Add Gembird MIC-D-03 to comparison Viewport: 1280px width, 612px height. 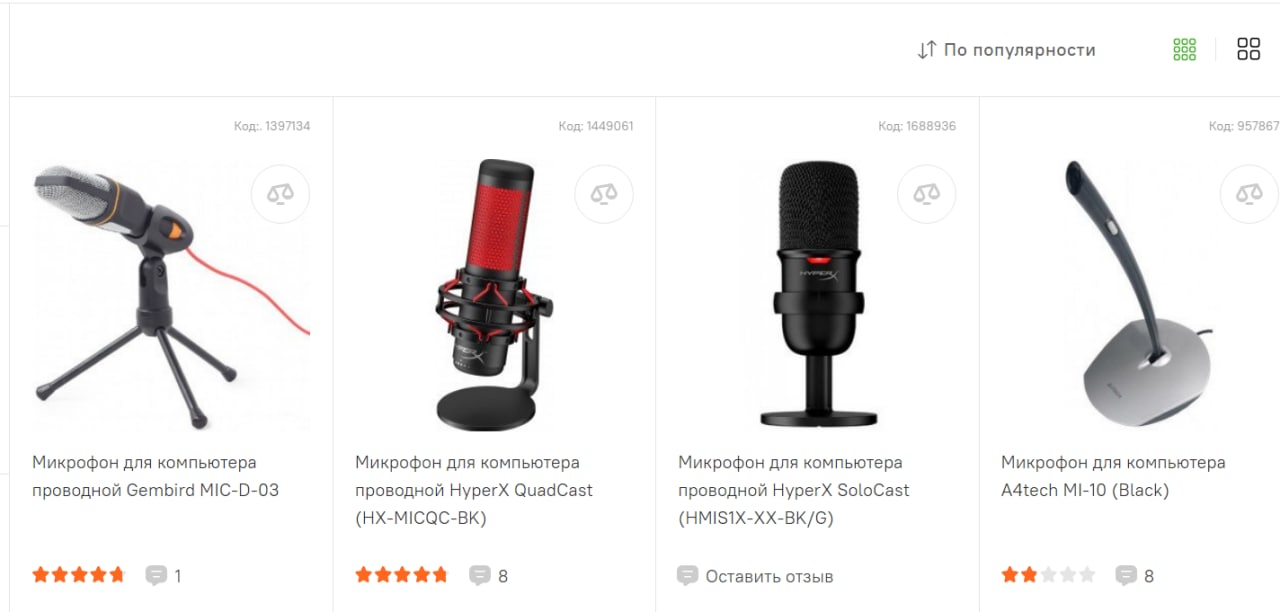(x=281, y=194)
